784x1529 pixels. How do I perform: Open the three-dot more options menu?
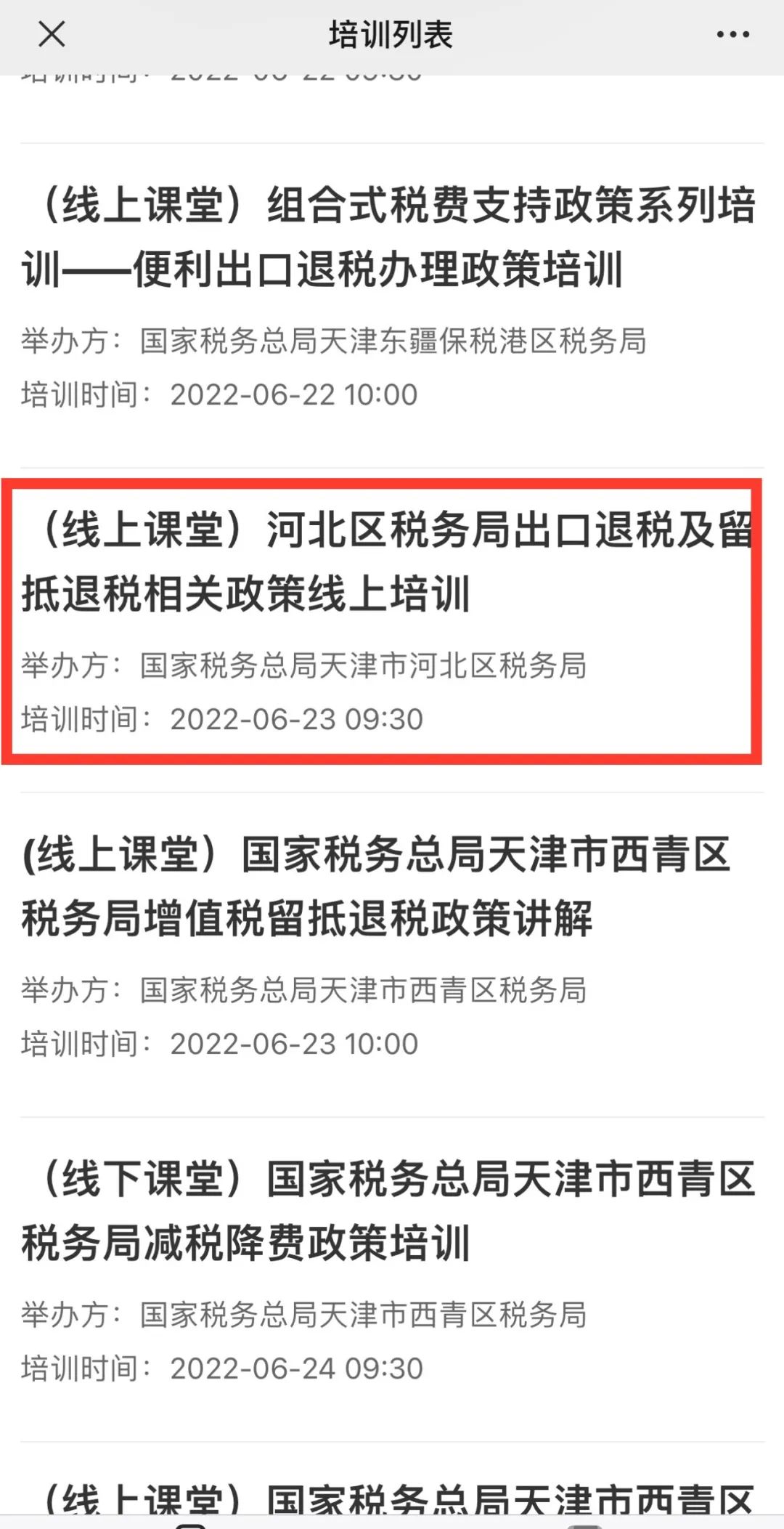point(732,34)
